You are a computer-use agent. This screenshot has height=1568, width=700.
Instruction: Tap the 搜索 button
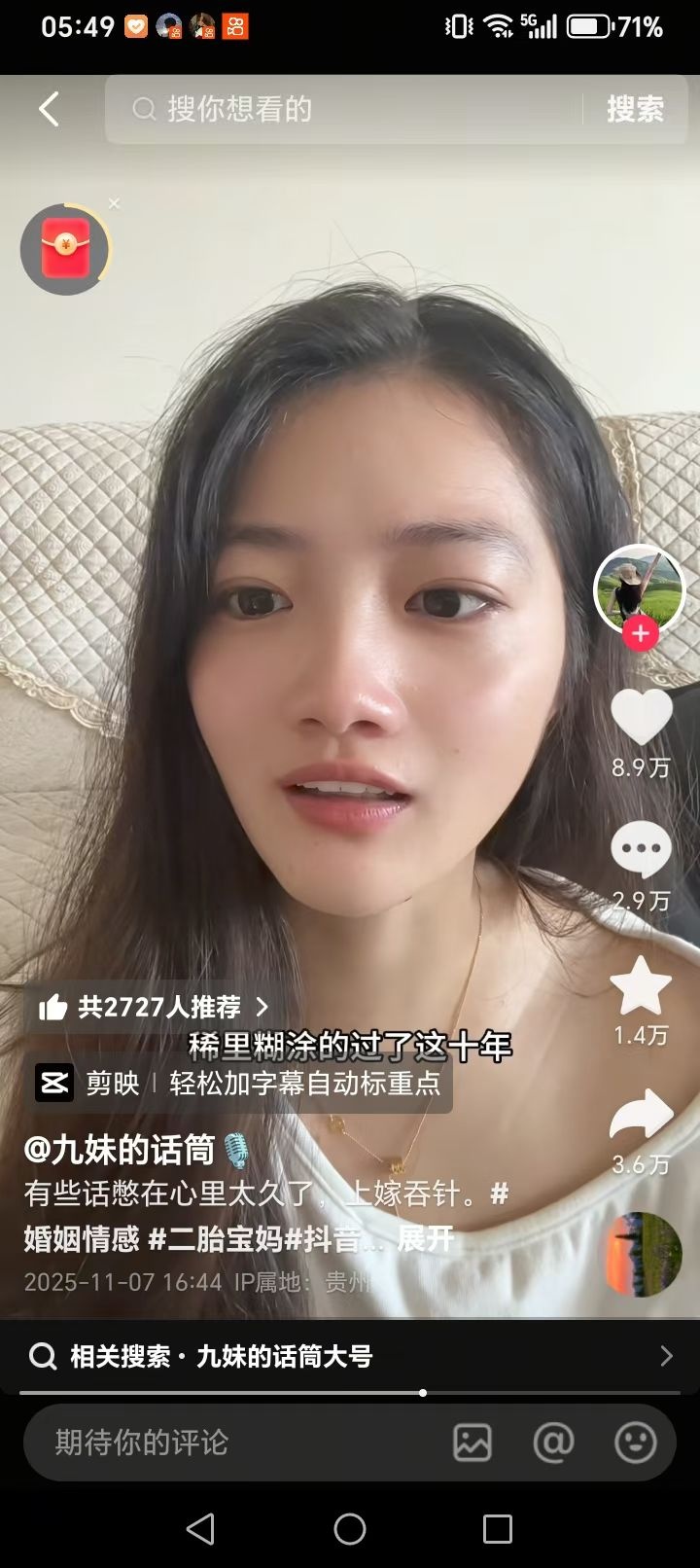coord(635,109)
